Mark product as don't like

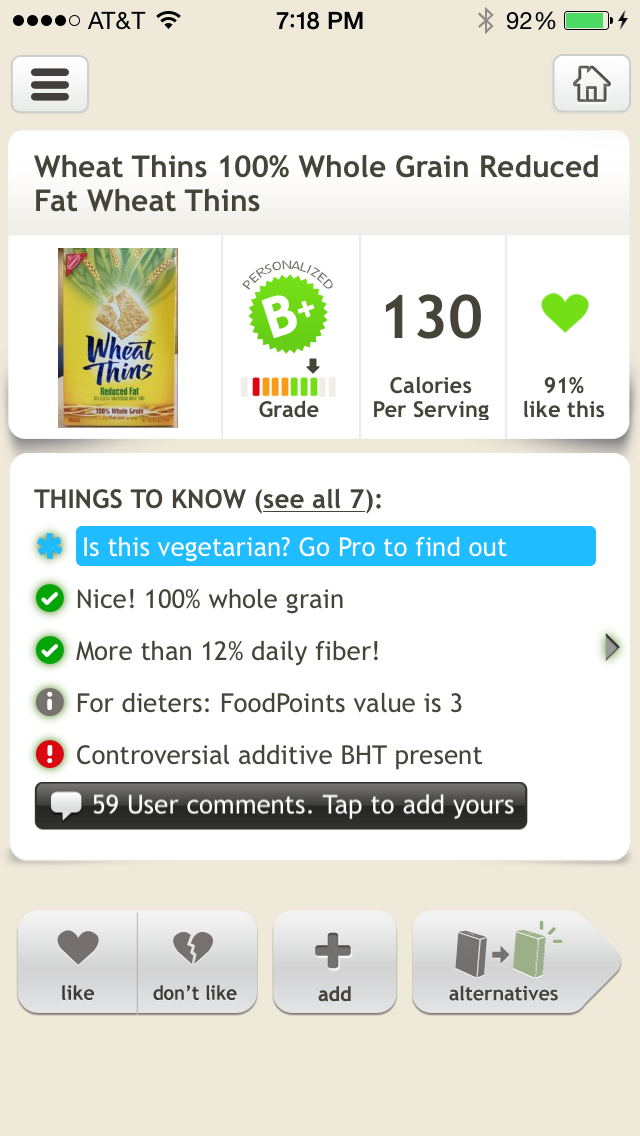(x=196, y=963)
